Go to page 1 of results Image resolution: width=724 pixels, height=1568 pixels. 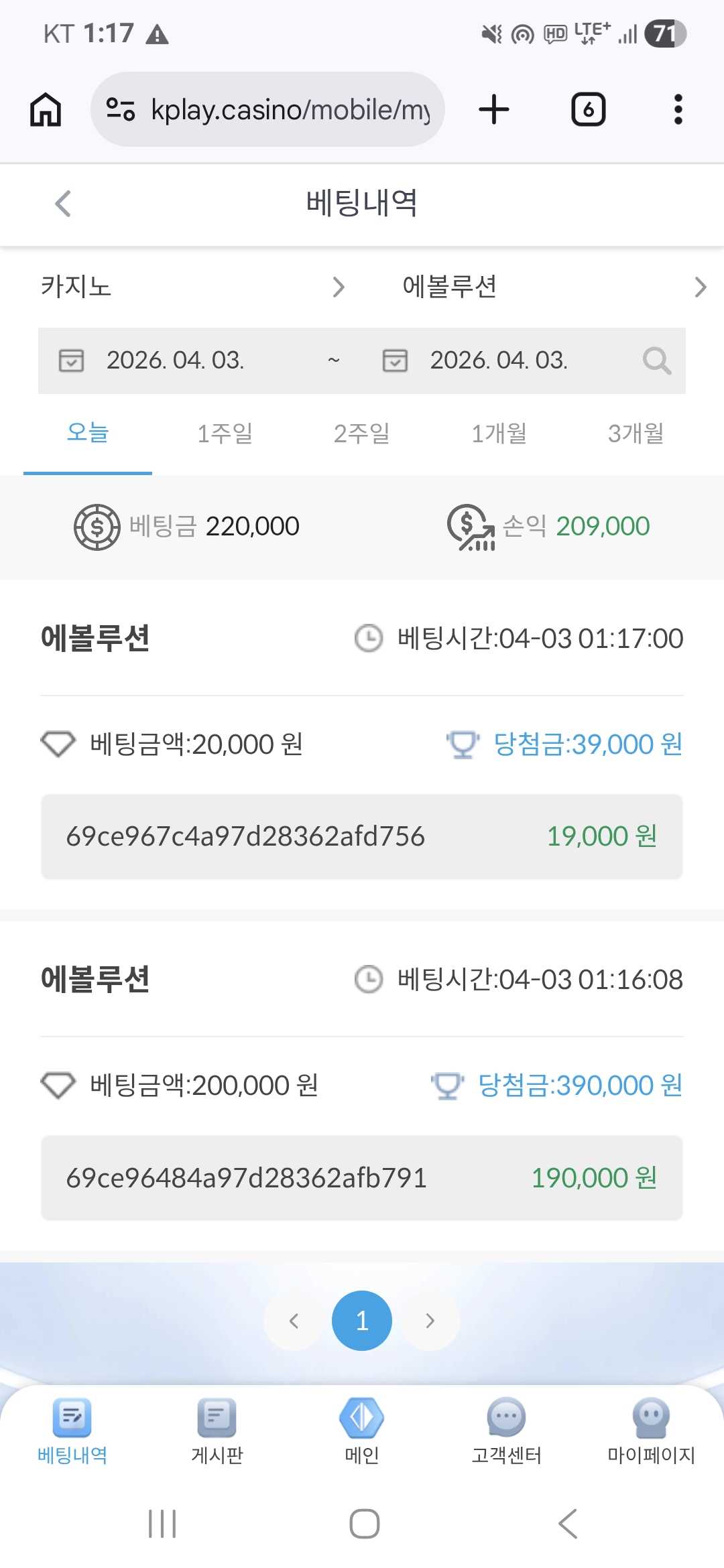[x=362, y=1321]
